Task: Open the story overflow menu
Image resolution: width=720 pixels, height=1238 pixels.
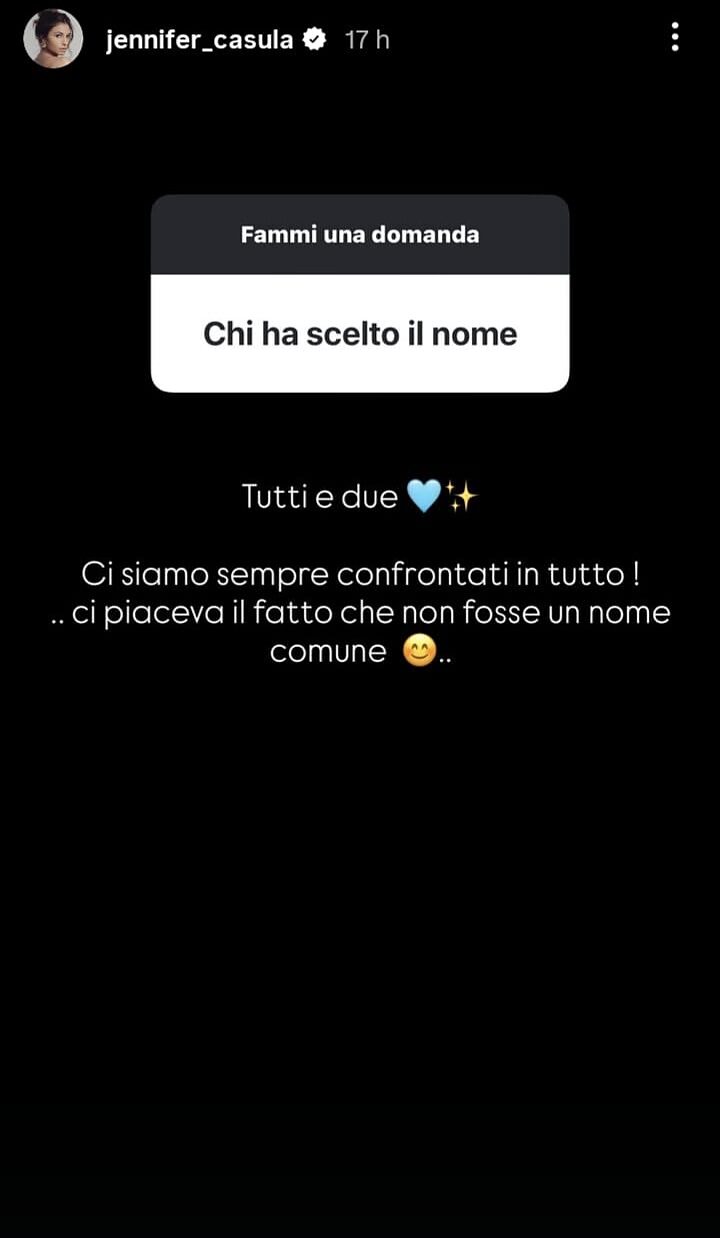Action: [675, 38]
